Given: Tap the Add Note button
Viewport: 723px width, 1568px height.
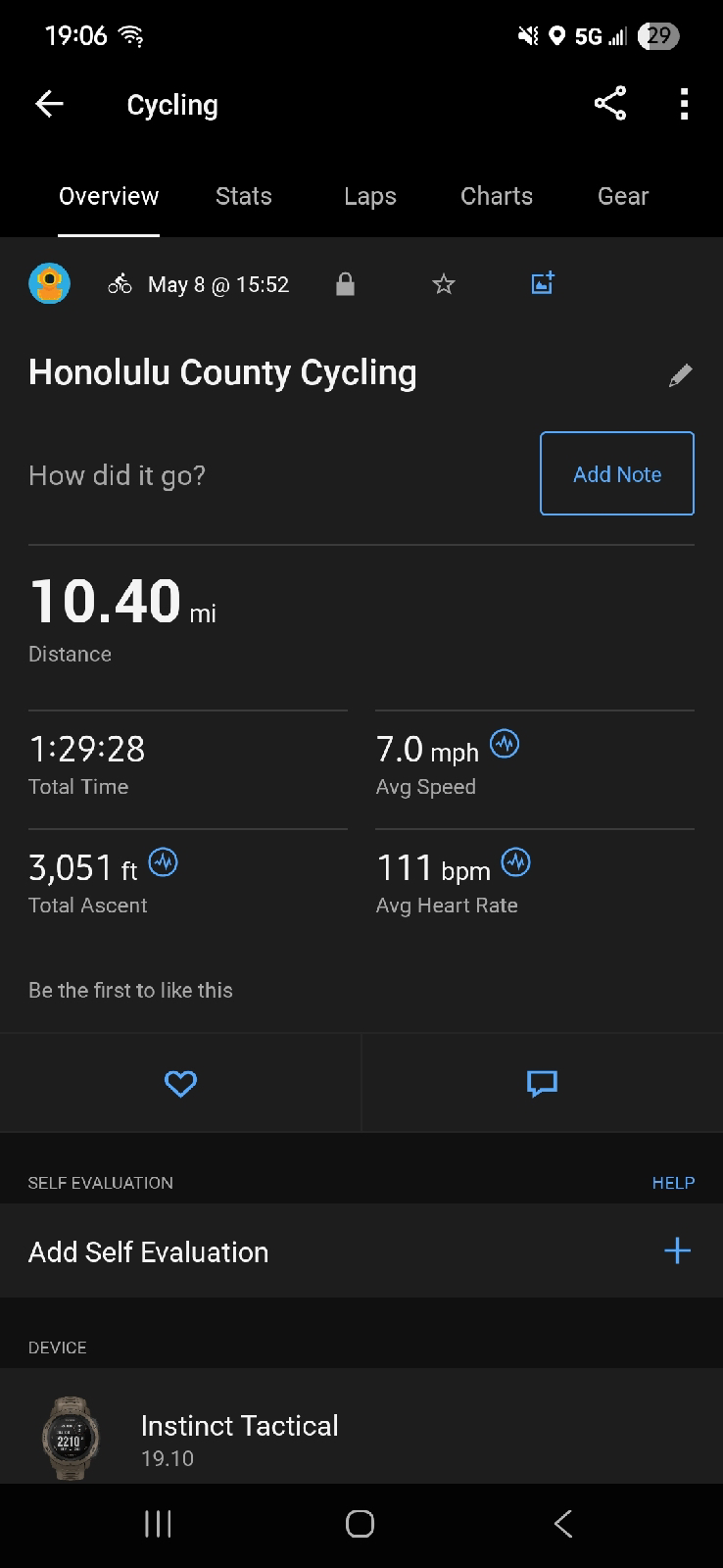Looking at the screenshot, I should pos(617,473).
